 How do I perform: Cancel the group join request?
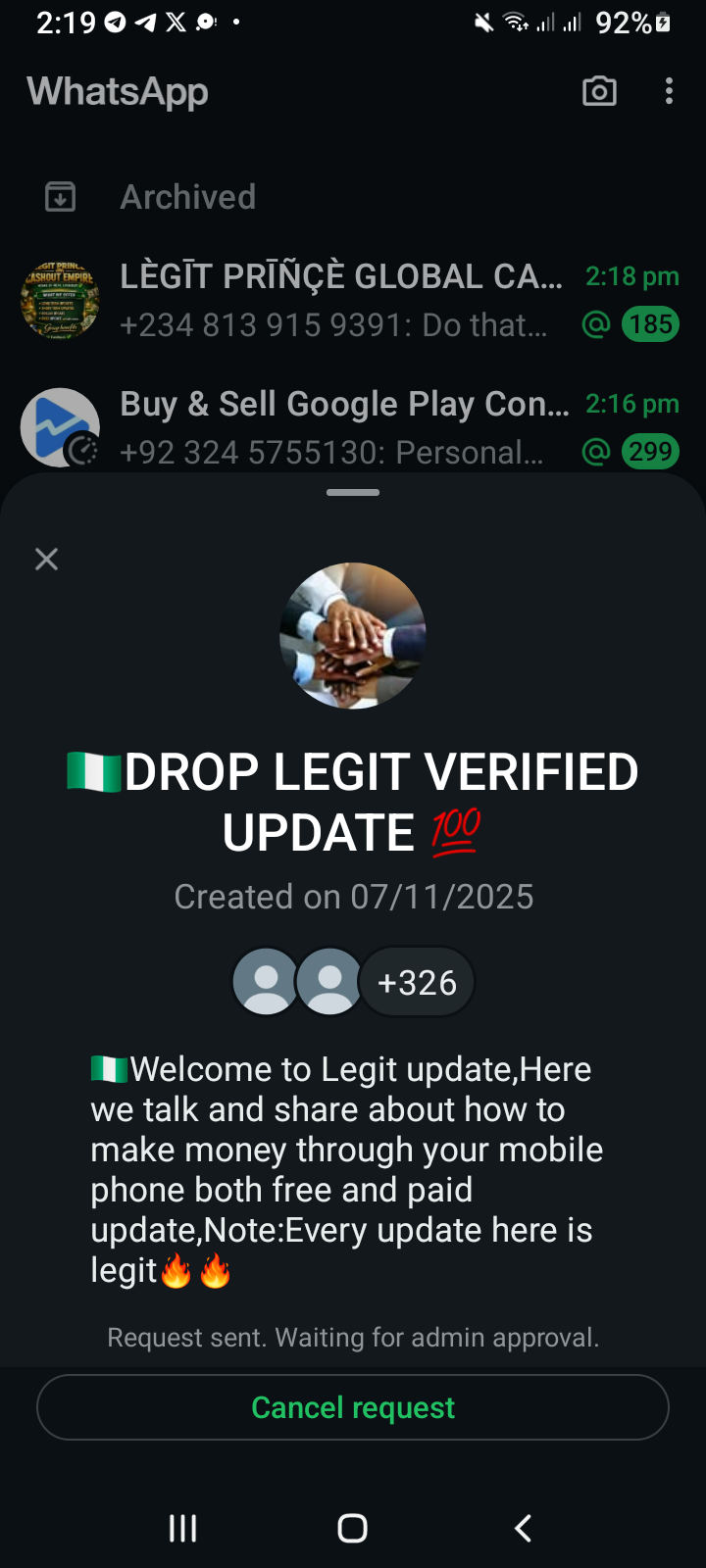[x=353, y=1407]
